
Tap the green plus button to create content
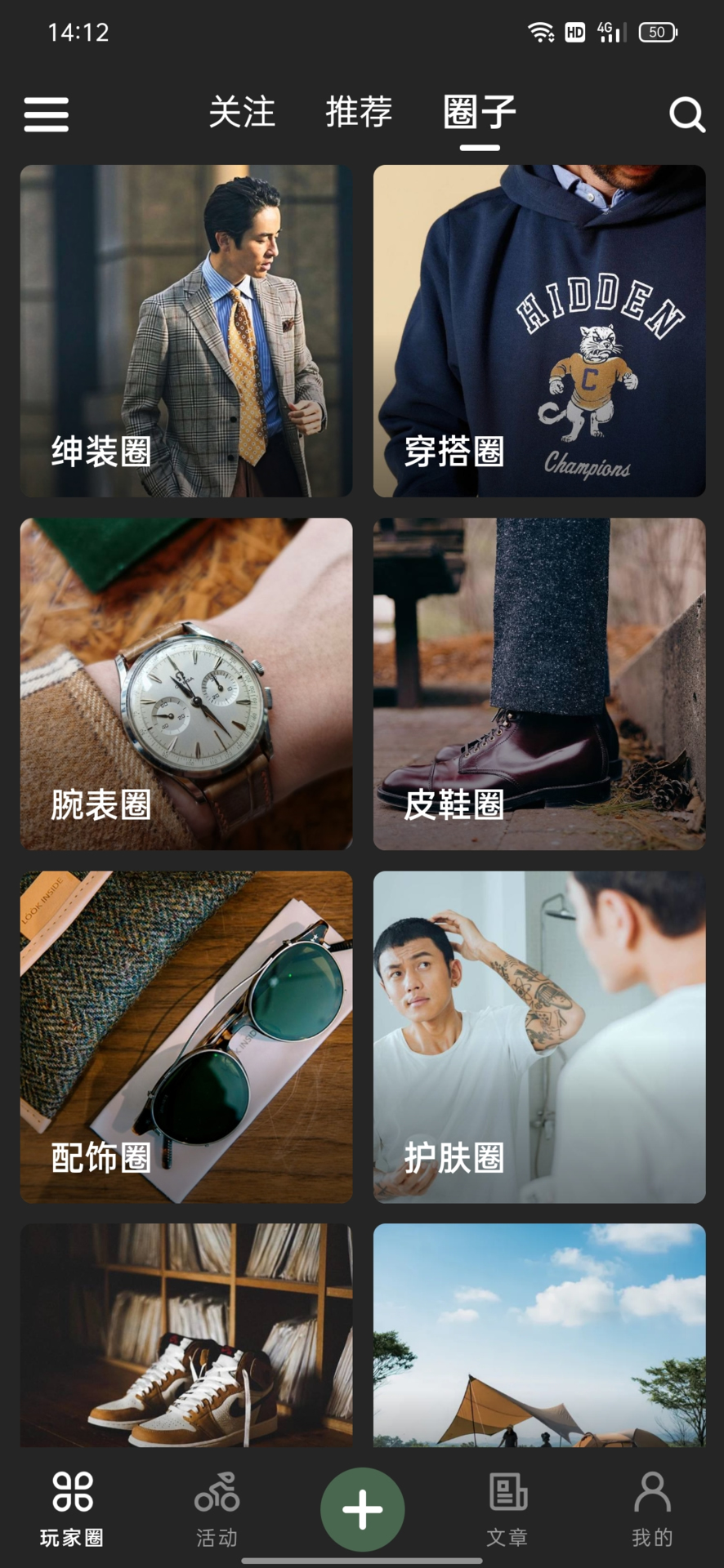click(x=362, y=1507)
